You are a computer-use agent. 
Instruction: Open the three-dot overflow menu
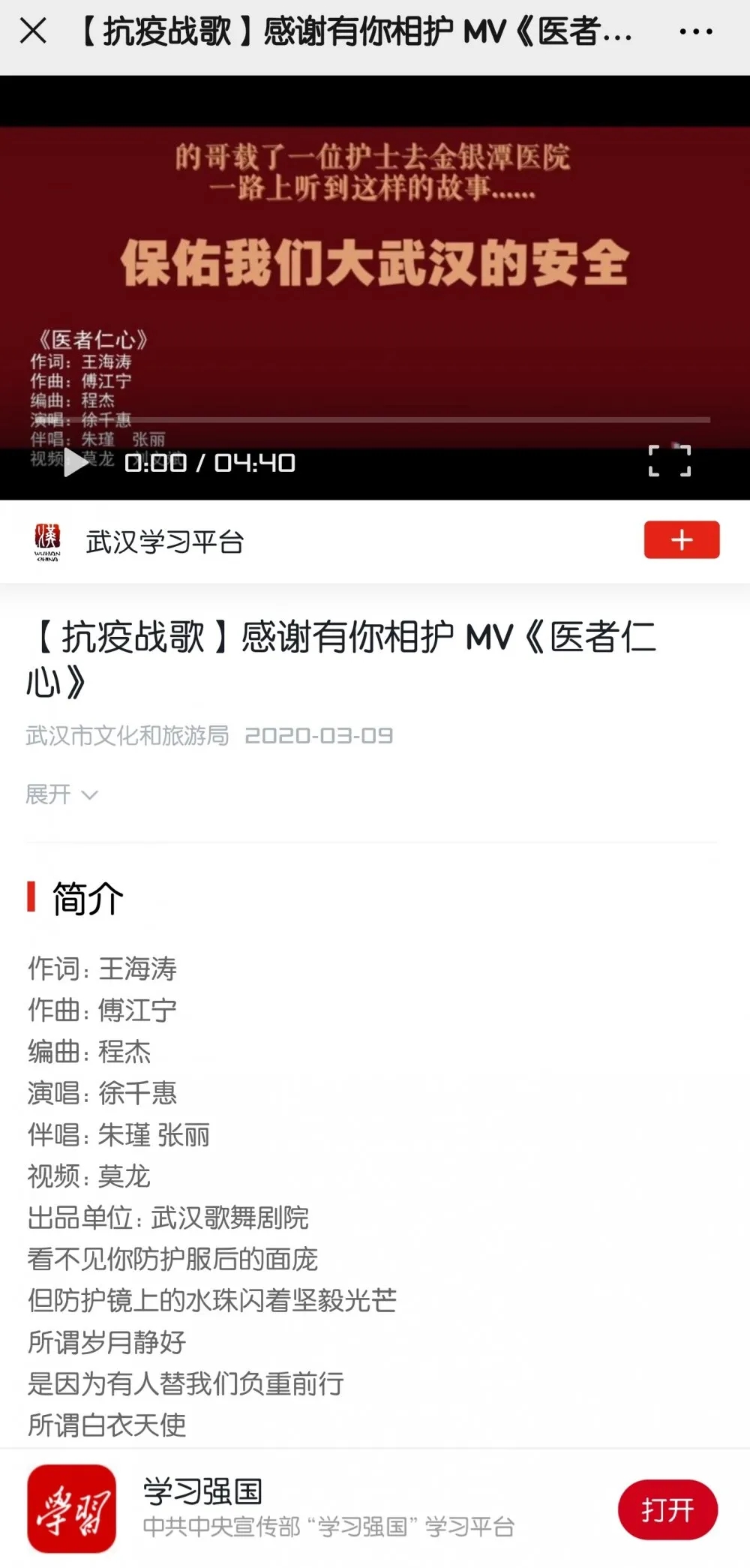(695, 32)
